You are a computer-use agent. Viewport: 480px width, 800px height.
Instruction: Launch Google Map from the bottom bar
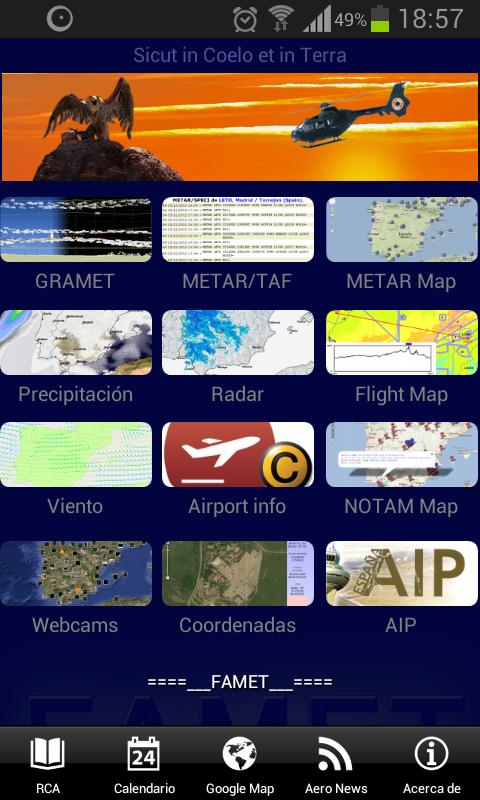(240, 764)
